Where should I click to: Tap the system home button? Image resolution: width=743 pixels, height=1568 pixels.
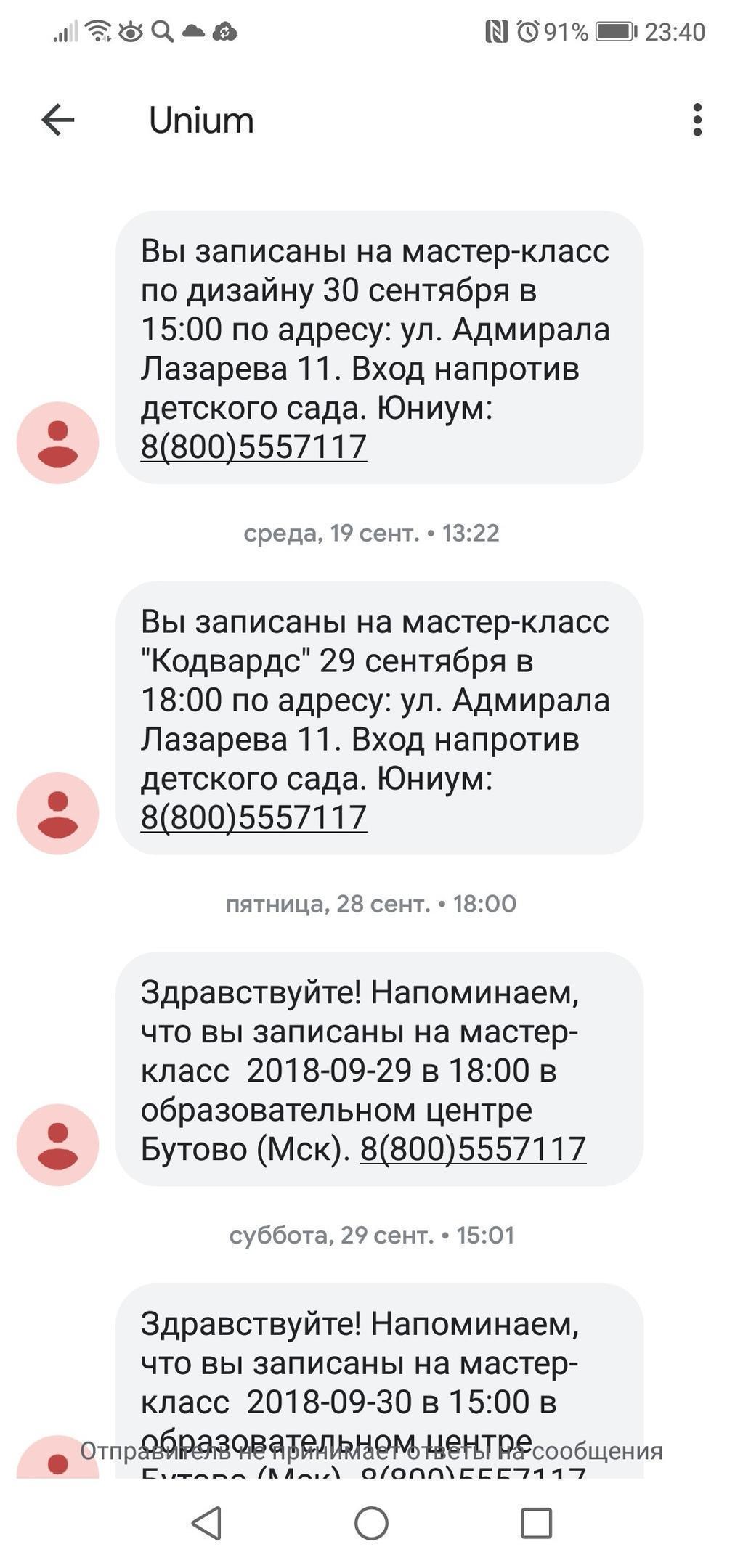(371, 1523)
